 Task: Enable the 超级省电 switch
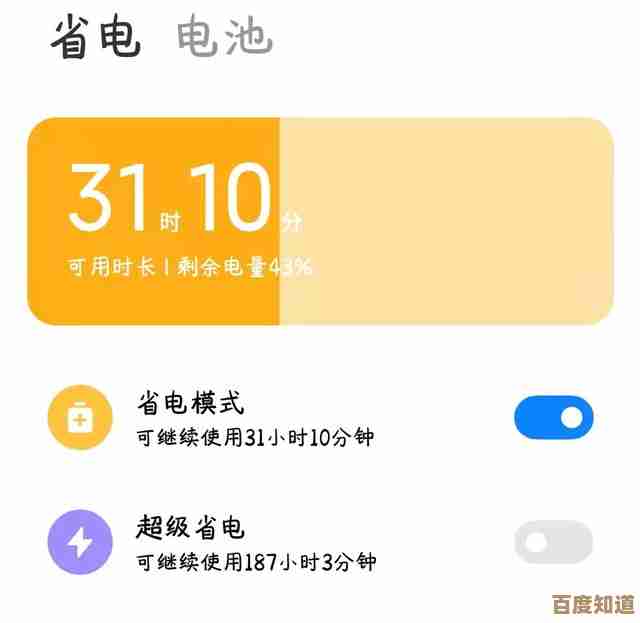pyautogui.click(x=553, y=542)
